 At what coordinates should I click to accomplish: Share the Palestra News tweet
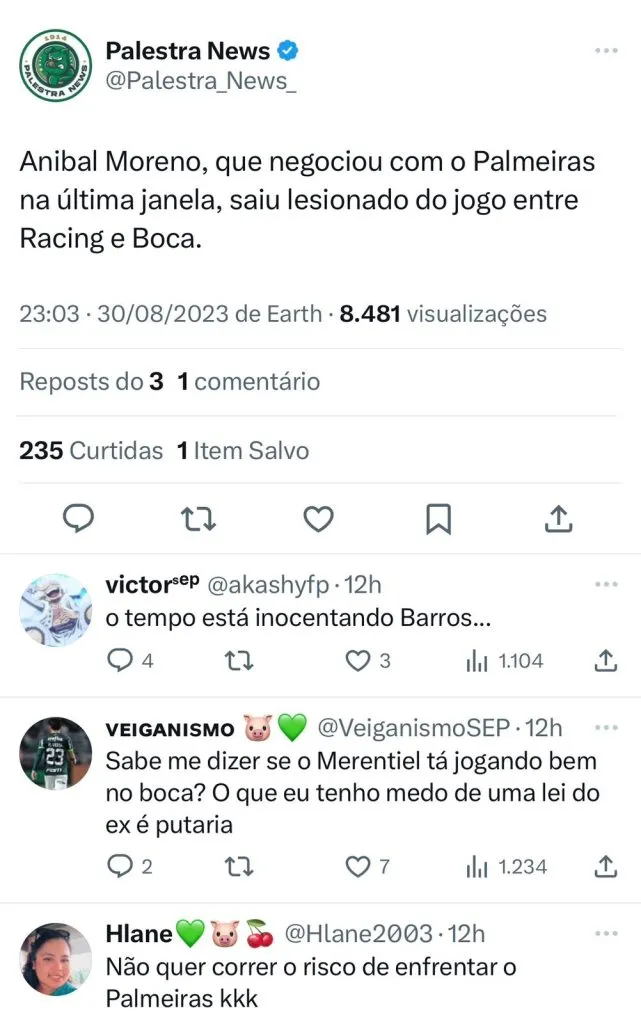point(558,518)
